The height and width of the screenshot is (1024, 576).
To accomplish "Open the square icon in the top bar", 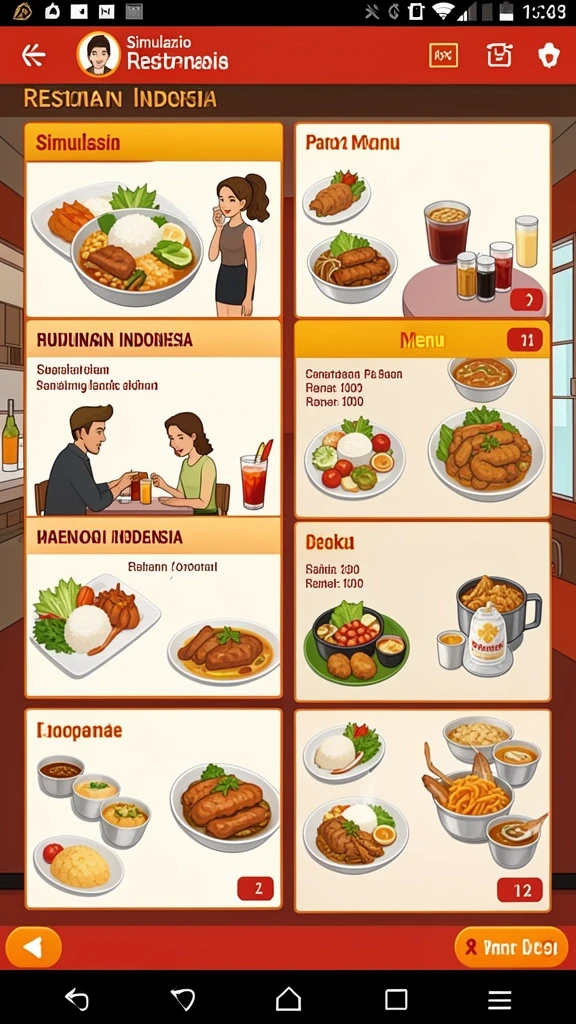I will pos(500,56).
